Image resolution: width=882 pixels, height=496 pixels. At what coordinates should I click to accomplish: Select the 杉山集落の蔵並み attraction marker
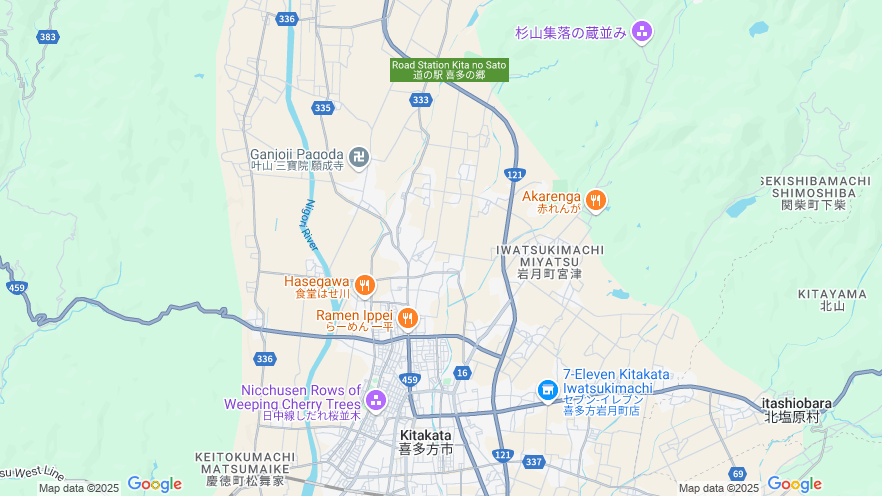[642, 33]
